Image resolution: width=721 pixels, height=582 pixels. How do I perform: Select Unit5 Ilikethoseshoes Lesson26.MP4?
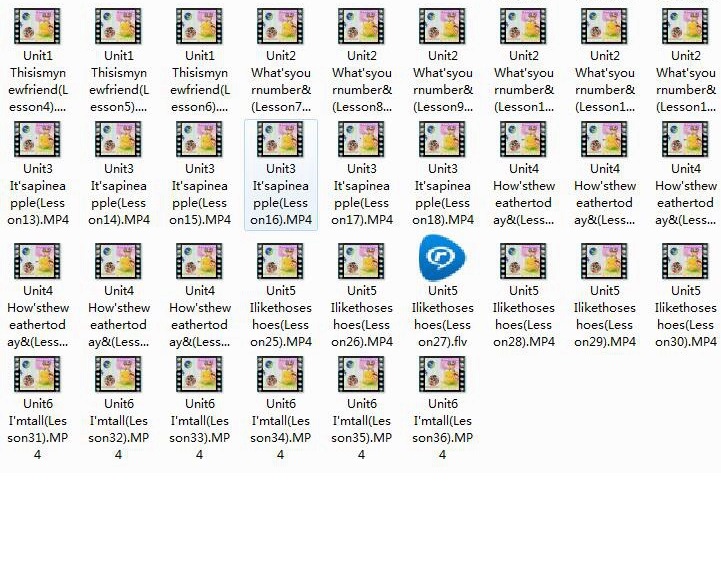361,262
